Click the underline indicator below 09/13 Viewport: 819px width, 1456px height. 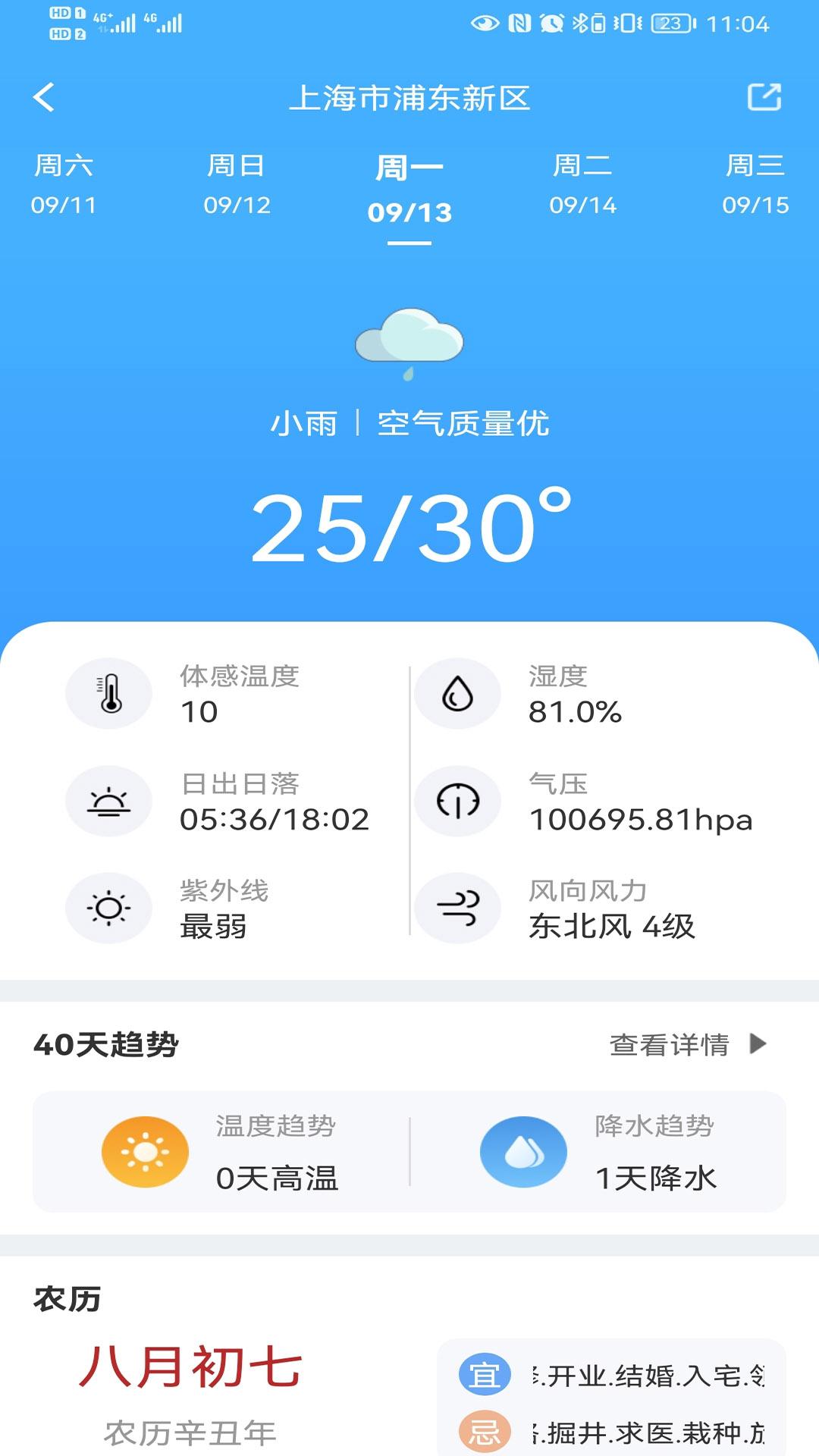pos(409,244)
